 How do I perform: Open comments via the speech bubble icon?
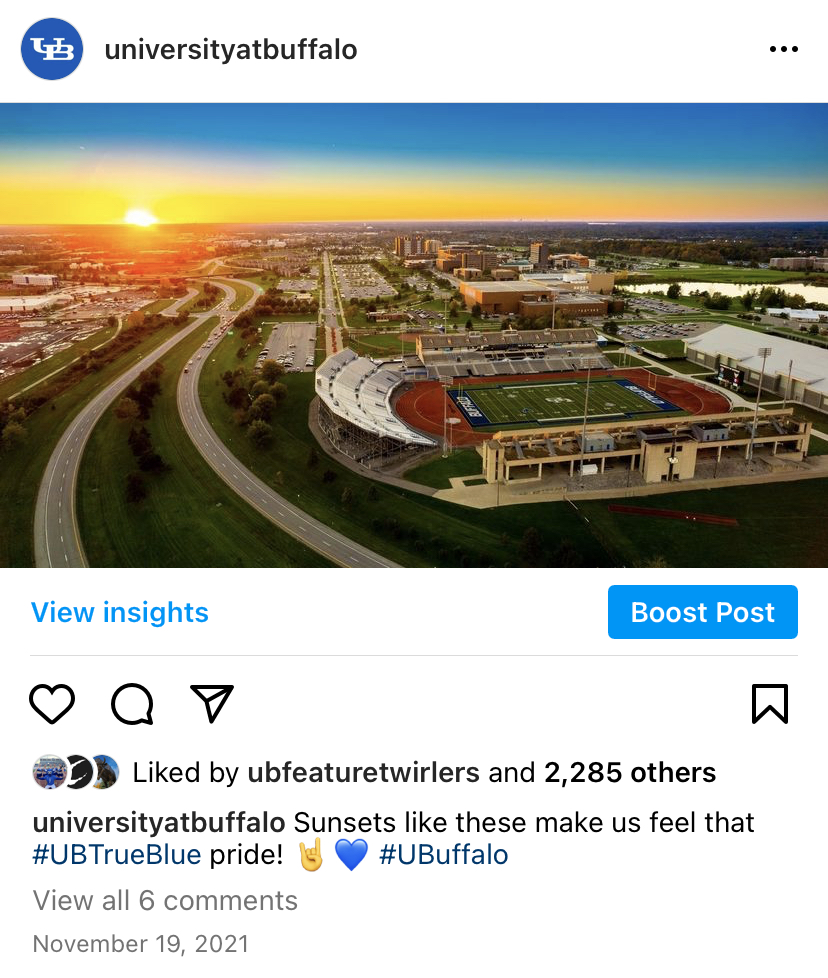(132, 704)
